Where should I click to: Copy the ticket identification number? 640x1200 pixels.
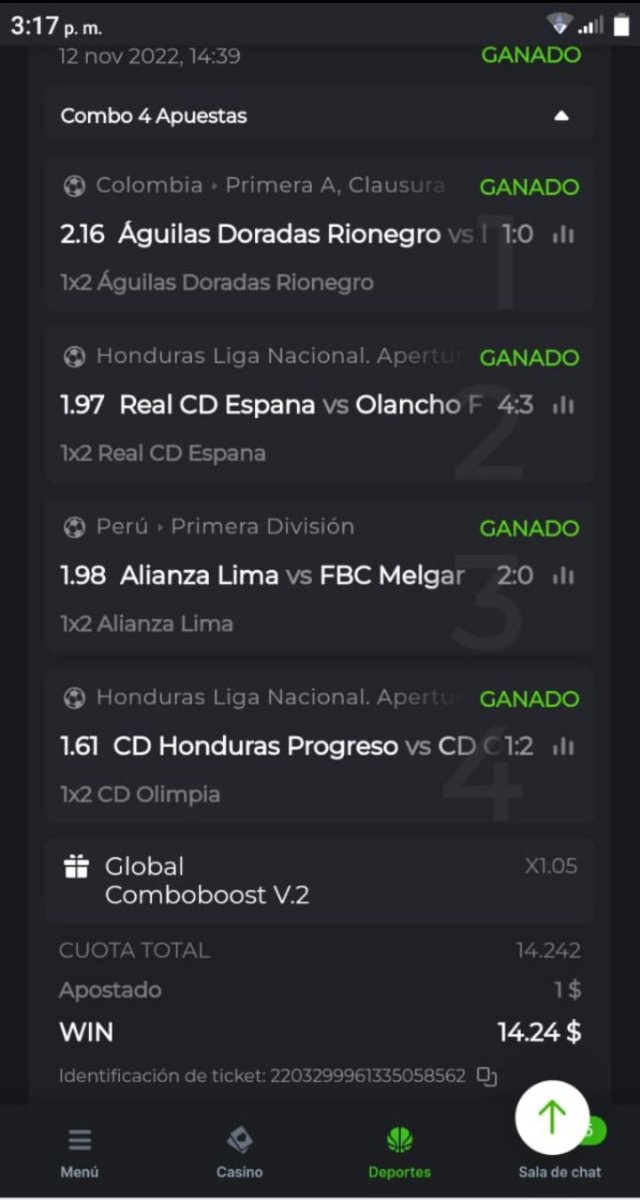(x=487, y=1077)
